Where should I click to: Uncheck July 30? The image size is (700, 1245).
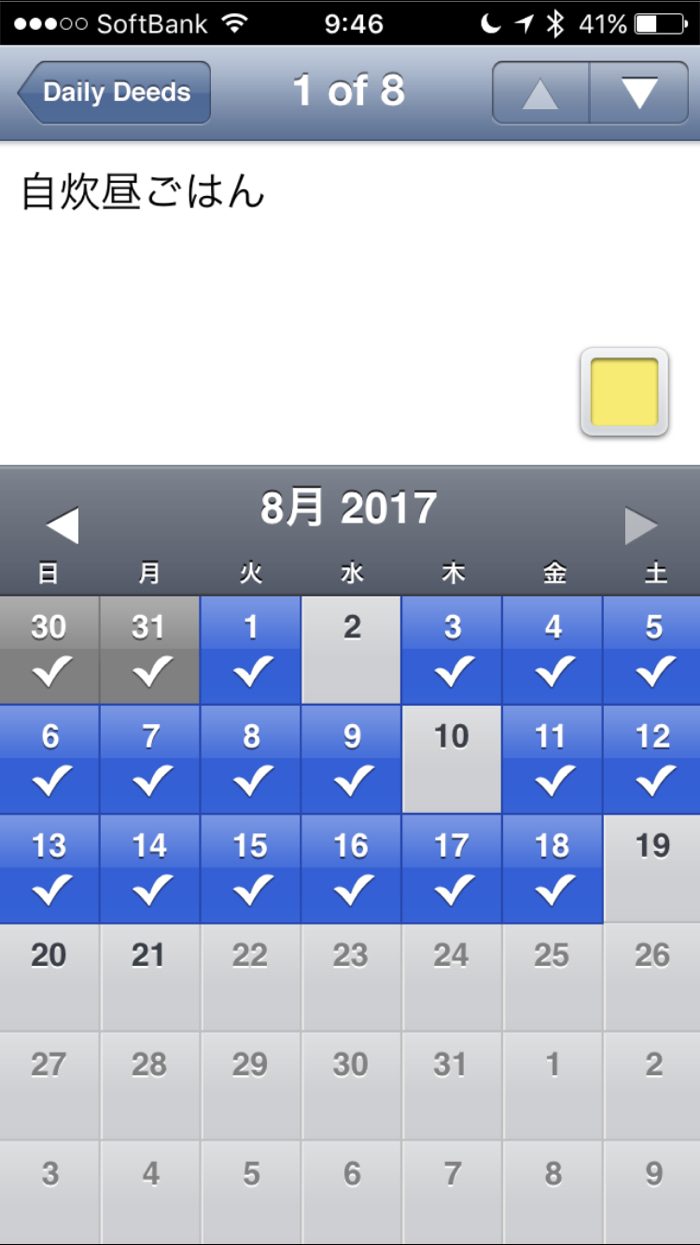click(49, 650)
